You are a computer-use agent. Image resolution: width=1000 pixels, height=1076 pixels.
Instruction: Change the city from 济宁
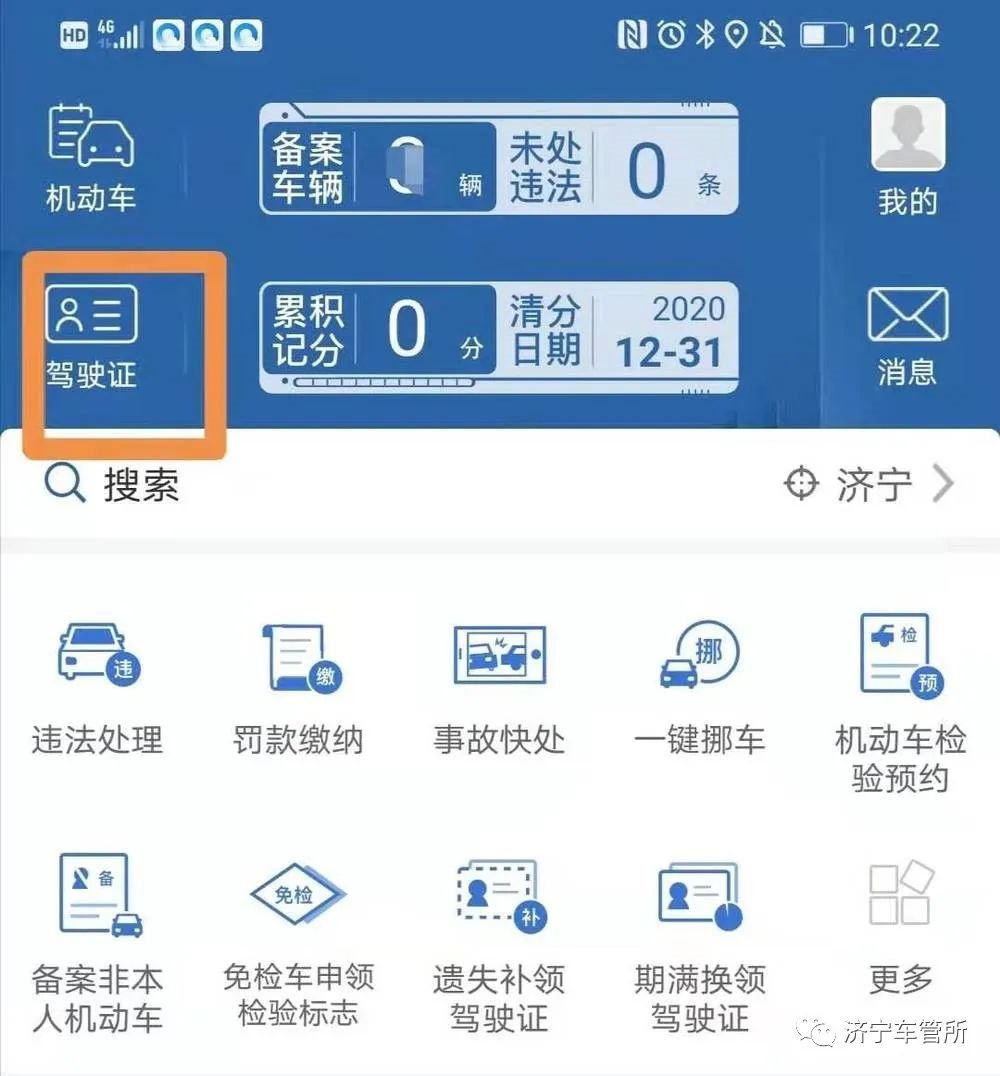[x=870, y=486]
